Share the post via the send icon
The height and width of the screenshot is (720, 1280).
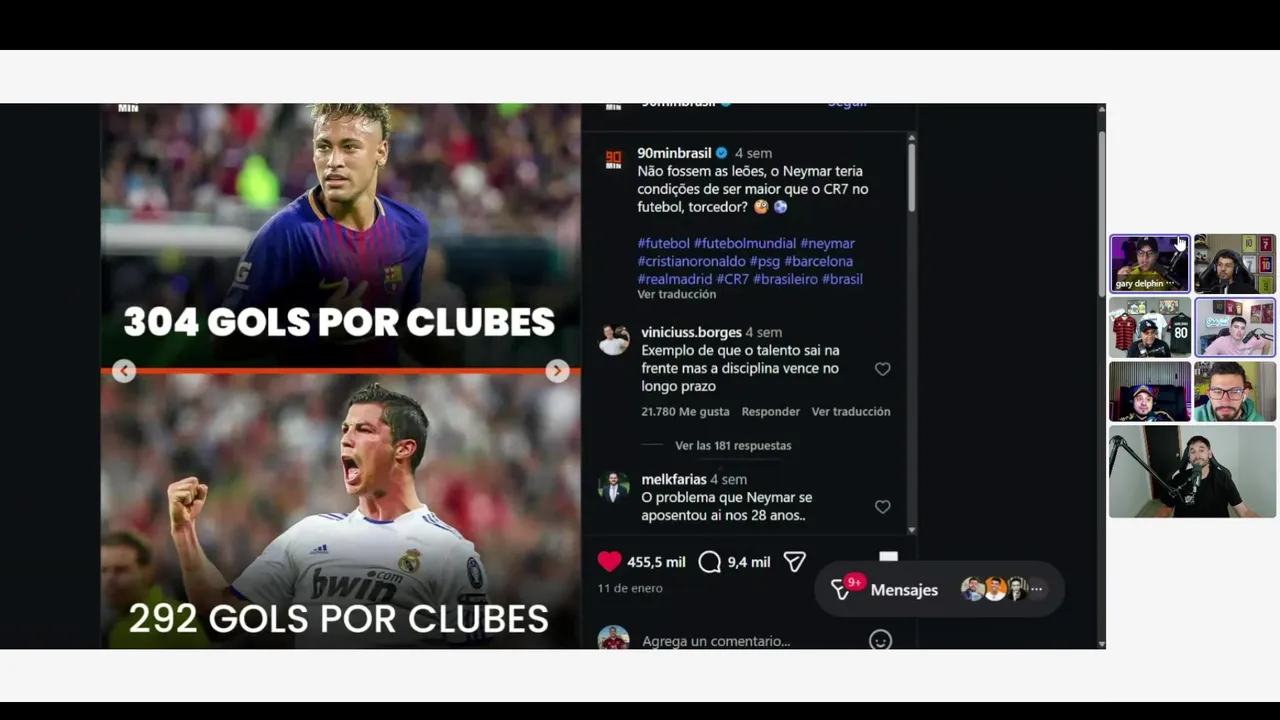[795, 562]
